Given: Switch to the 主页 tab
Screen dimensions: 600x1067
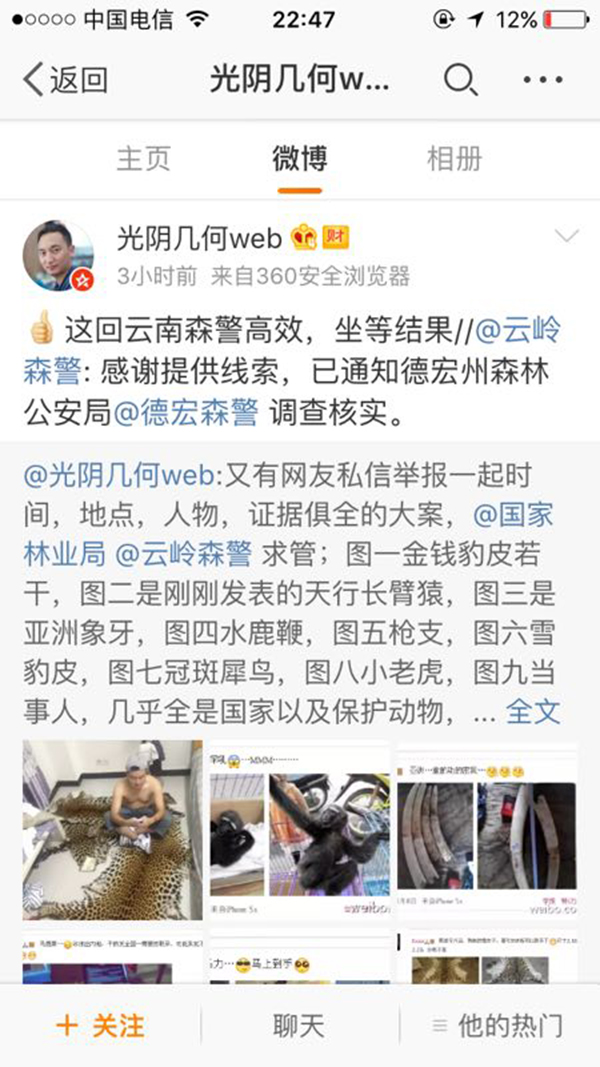Looking at the screenshot, I should 144,158.
